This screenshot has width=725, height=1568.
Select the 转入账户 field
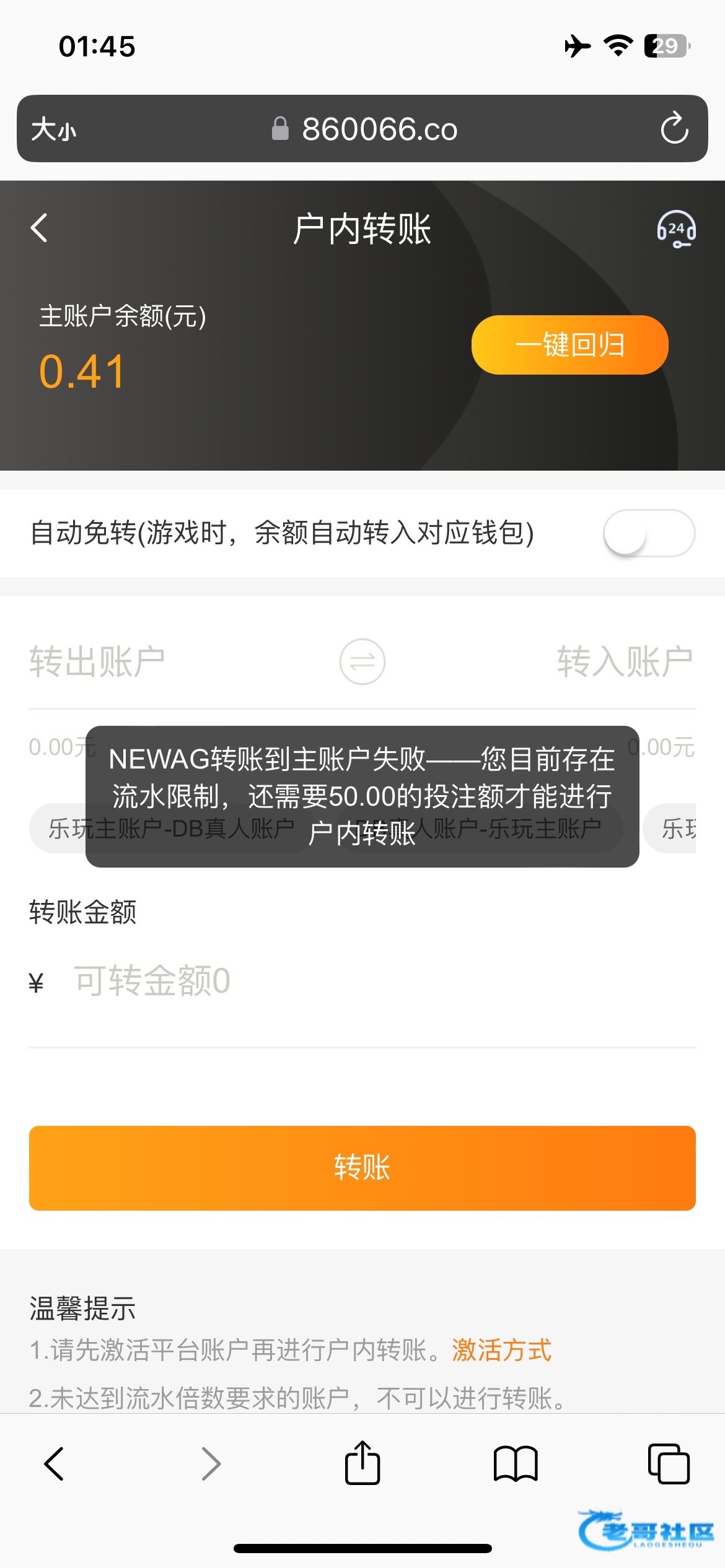[x=624, y=661]
